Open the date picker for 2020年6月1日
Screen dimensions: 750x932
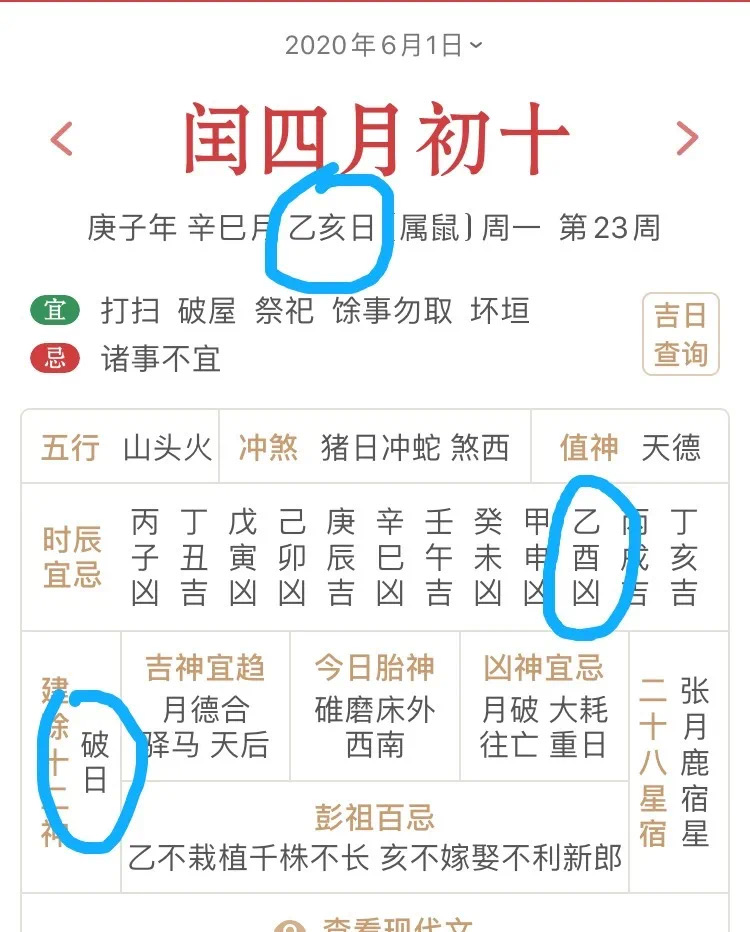point(382,45)
